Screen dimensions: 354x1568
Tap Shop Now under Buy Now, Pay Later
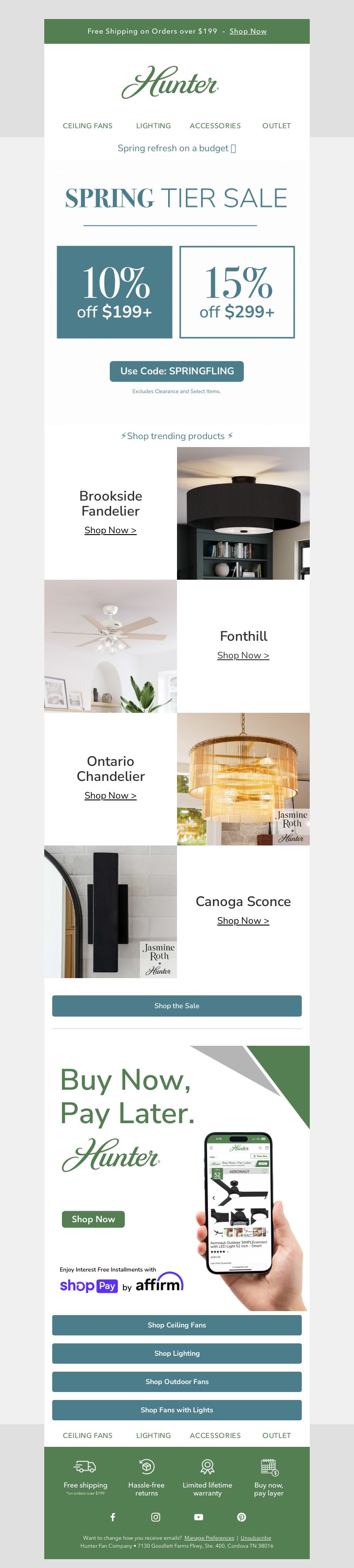(x=93, y=1219)
